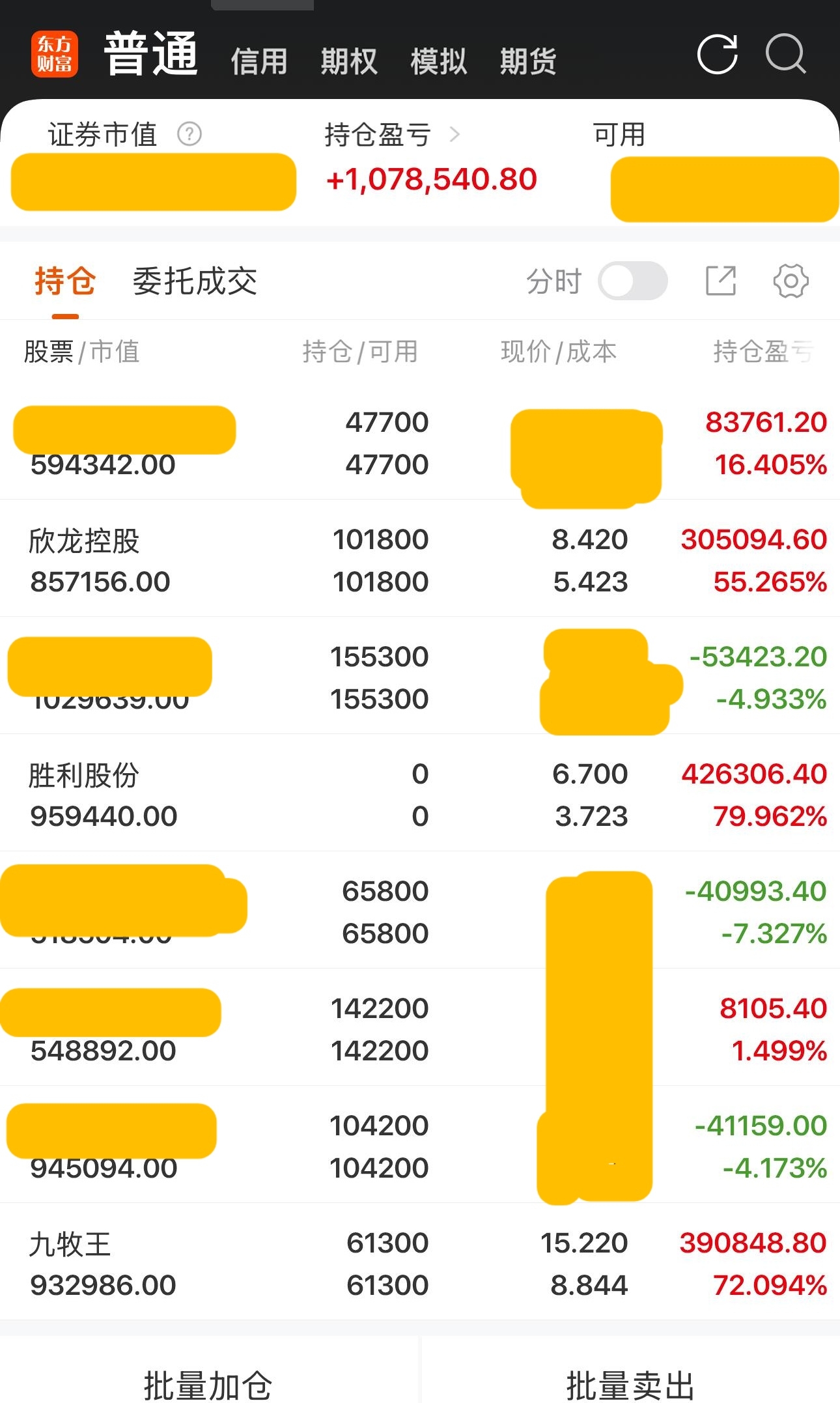Image resolution: width=840 pixels, height=1403 pixels.
Task: Open 胜利股份 position row
Action: 419,793
